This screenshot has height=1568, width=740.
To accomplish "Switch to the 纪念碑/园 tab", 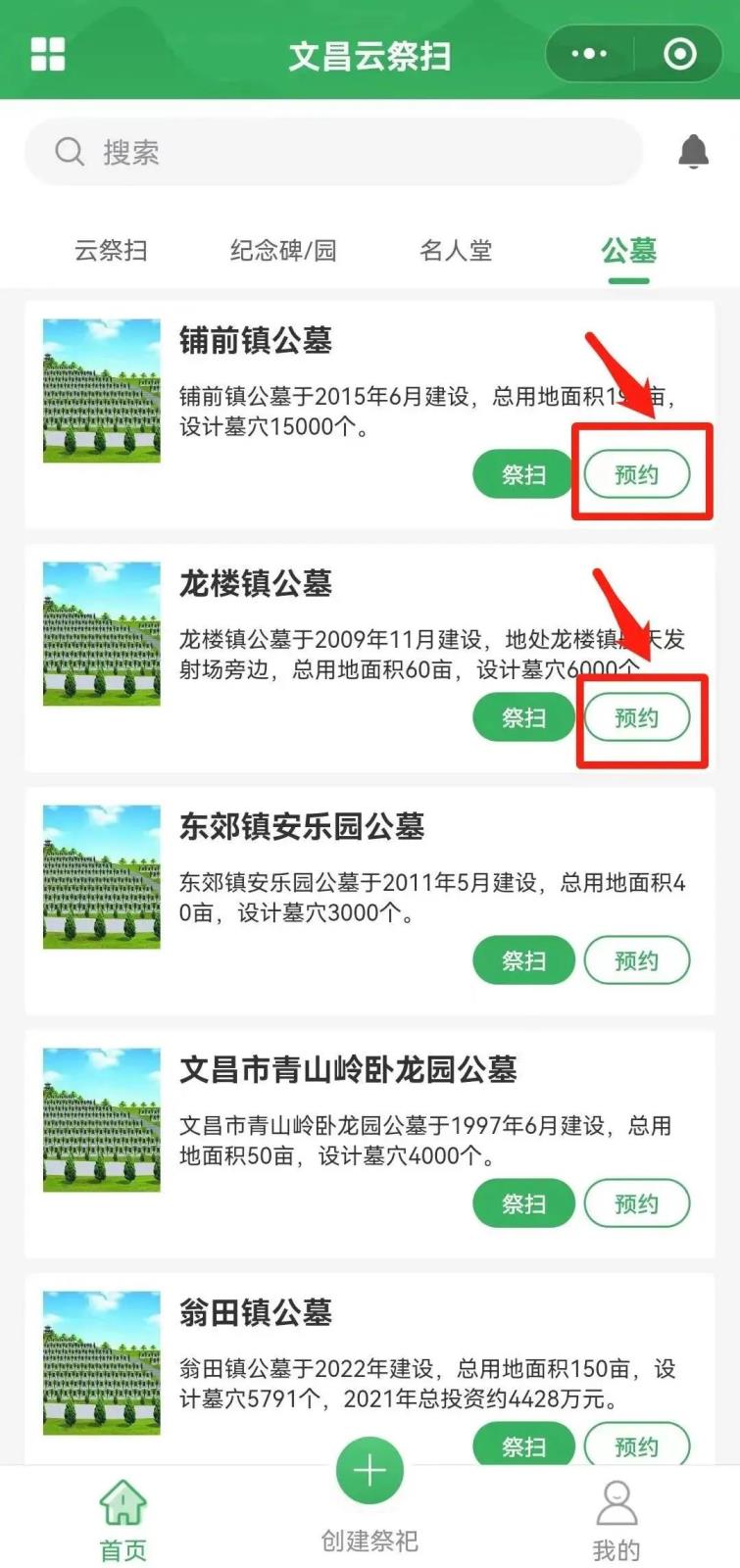I will (x=283, y=251).
